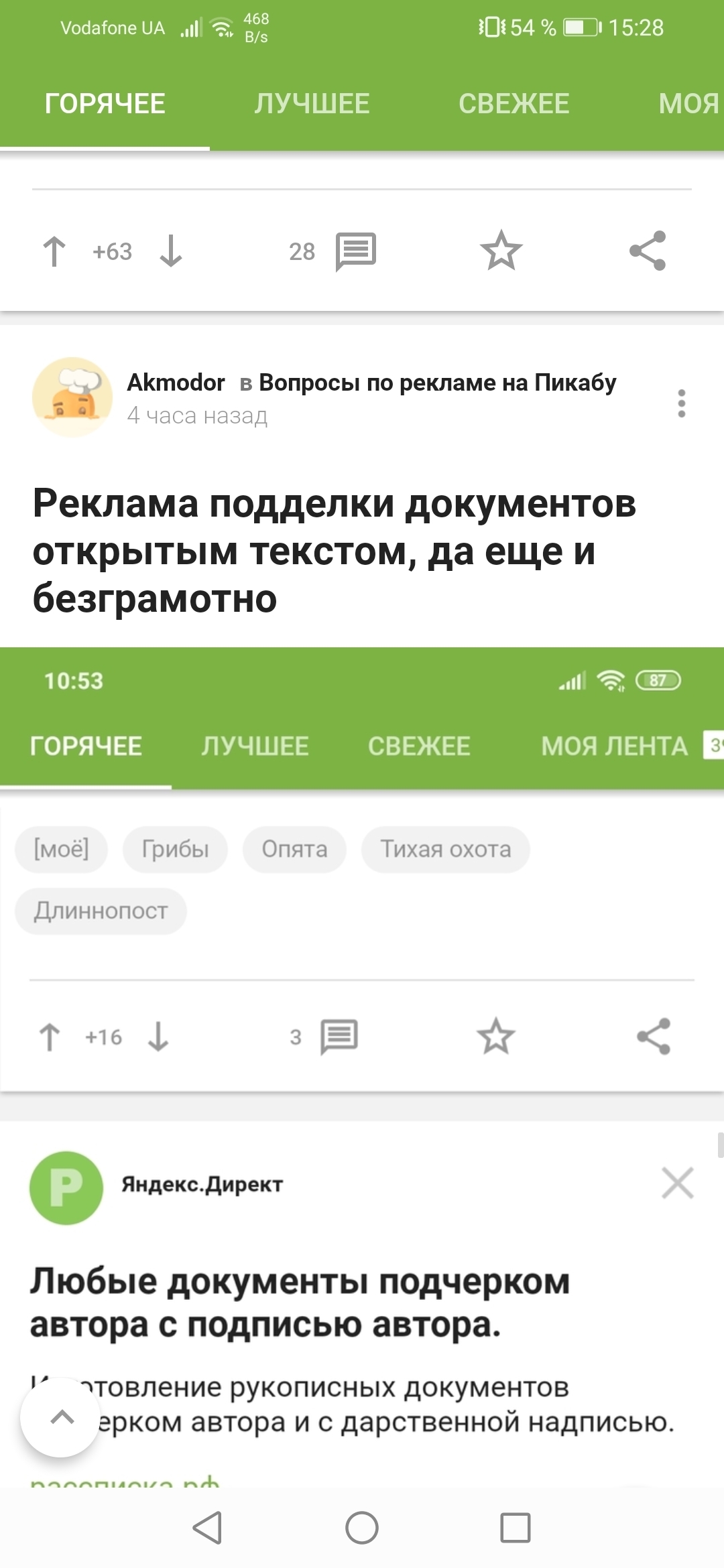
Task: Go back with the system back button
Action: coord(207,1528)
